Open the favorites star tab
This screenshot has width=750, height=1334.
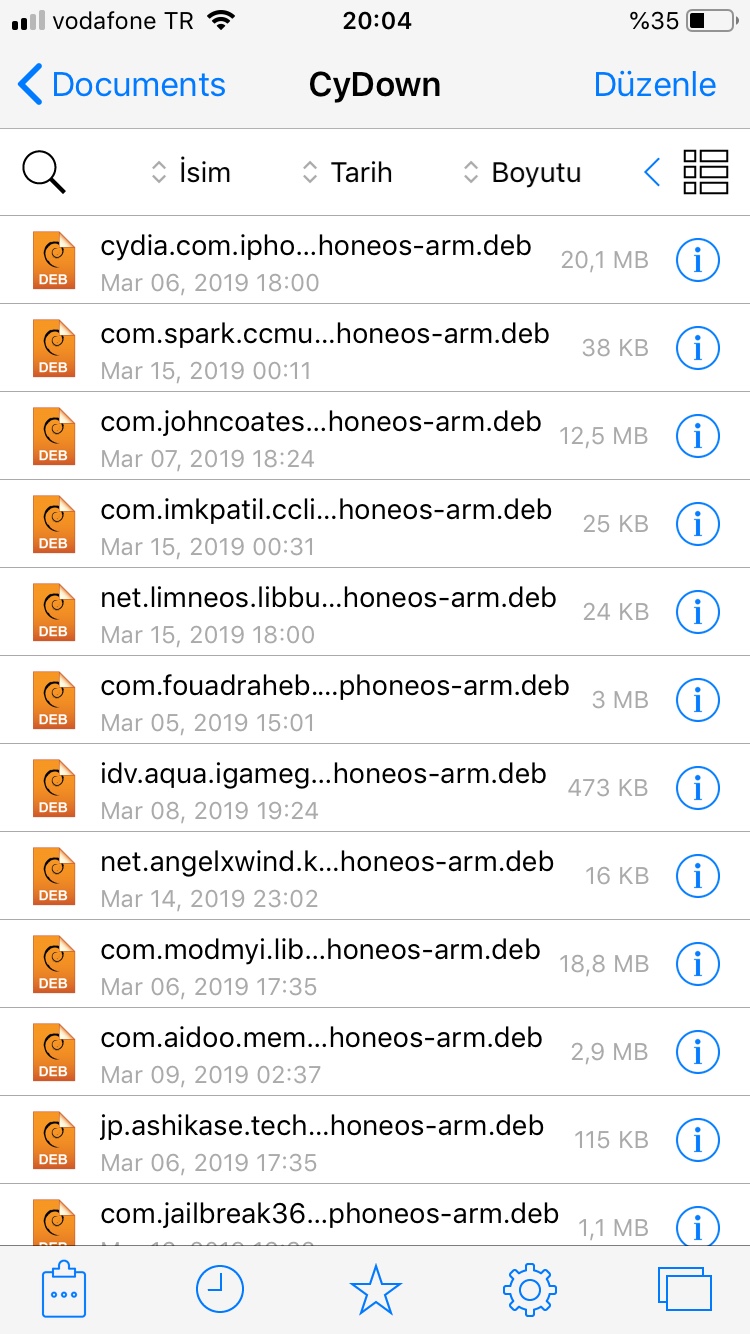point(375,1290)
